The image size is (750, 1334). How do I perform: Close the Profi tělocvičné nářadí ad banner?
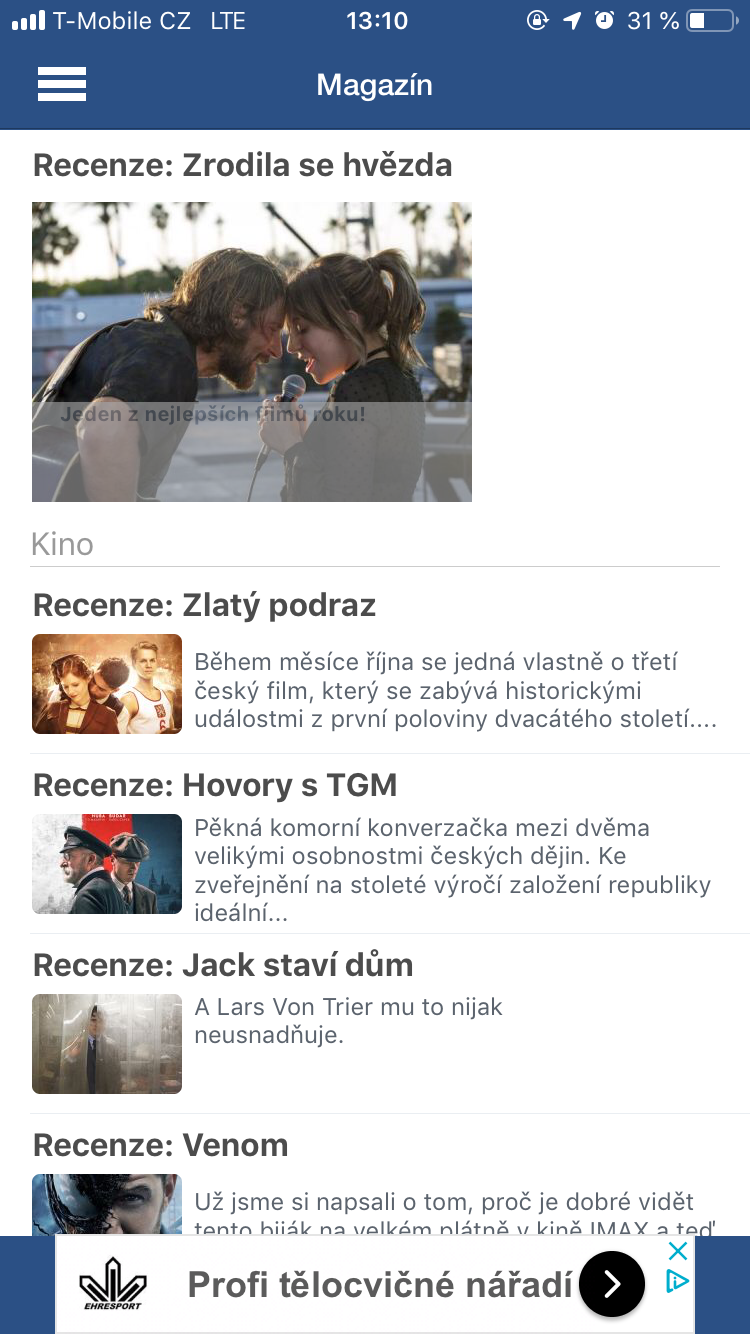(678, 1251)
